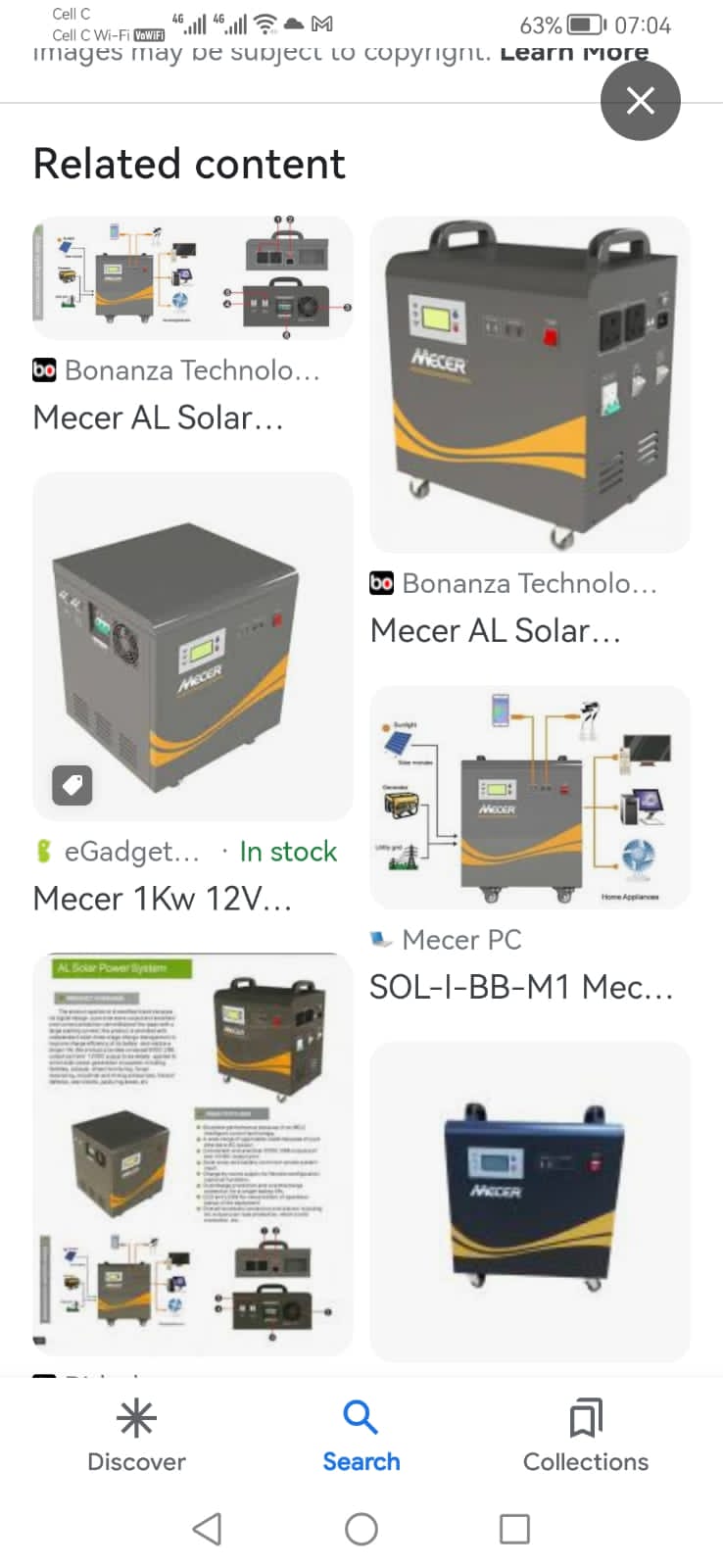
Task: Close the image viewer with the X button
Action: (x=640, y=100)
